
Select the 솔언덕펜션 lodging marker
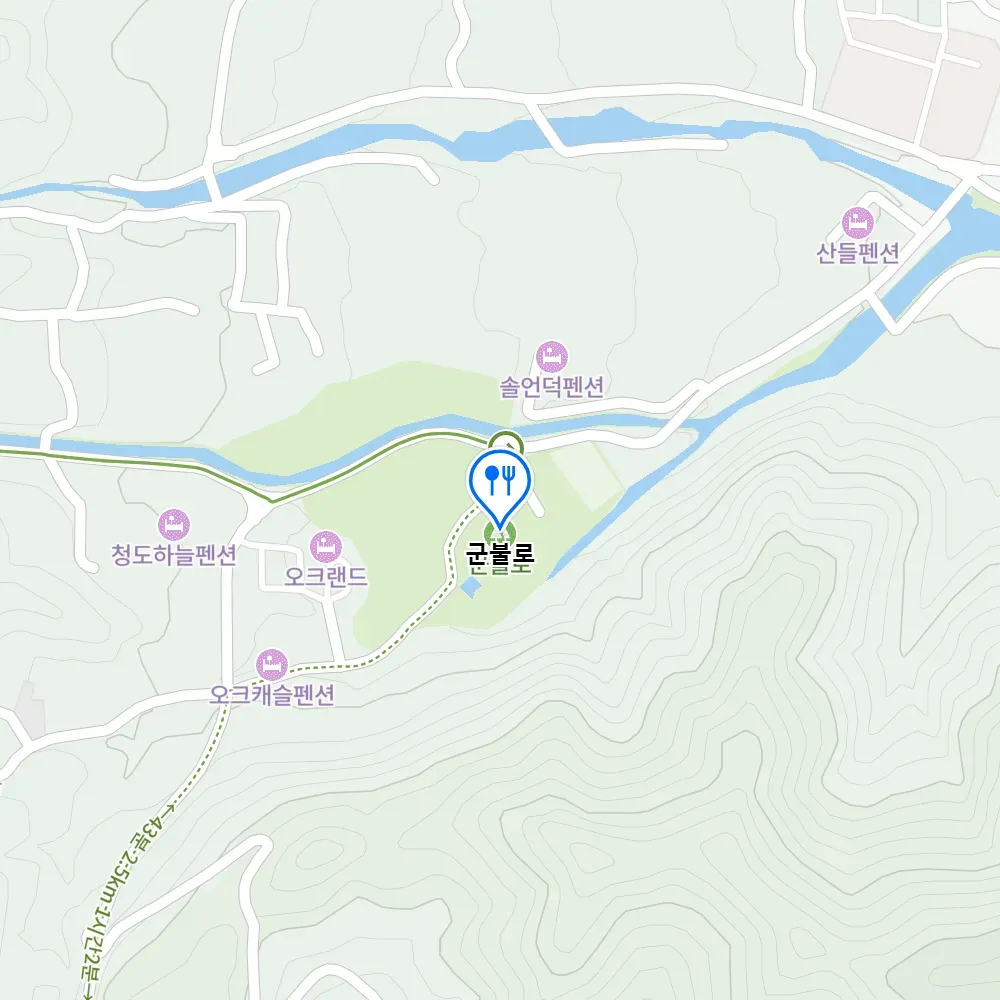pos(551,355)
